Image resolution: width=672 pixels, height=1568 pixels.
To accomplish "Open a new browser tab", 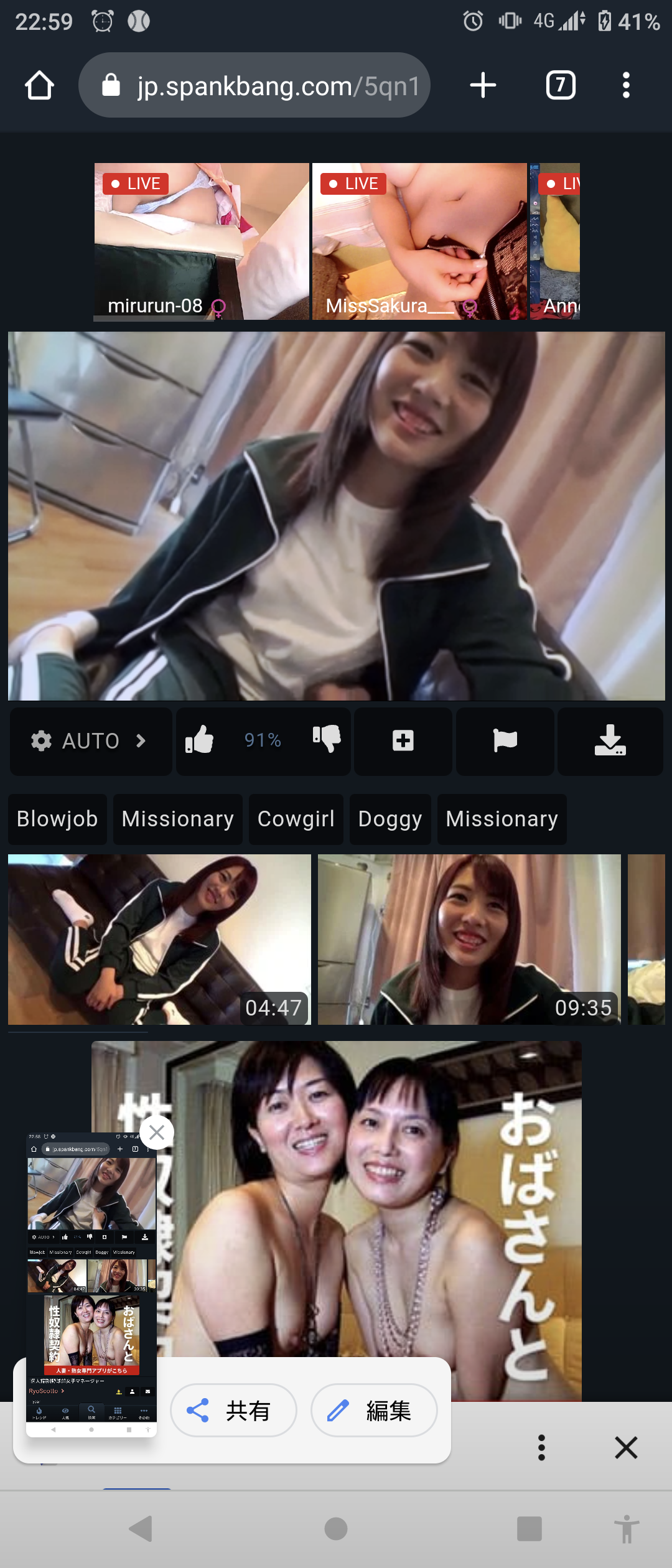I will tap(483, 85).
